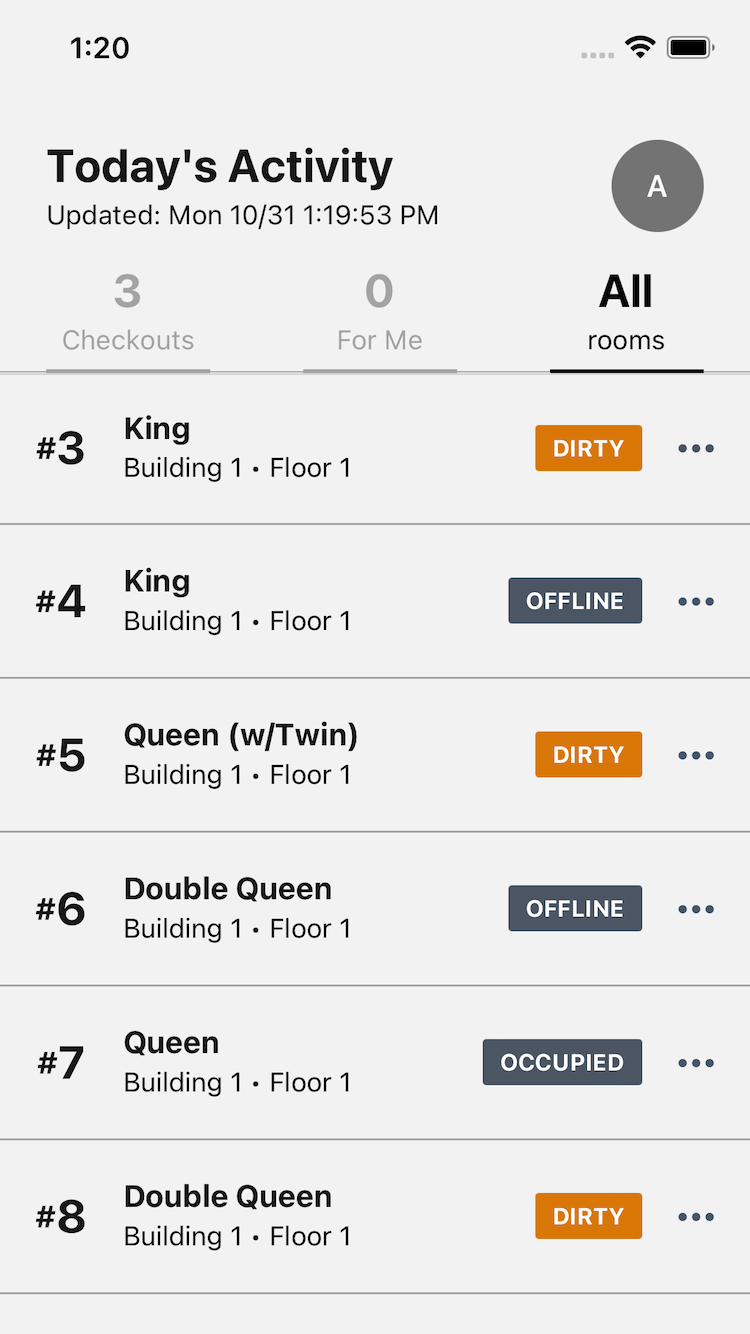The height and width of the screenshot is (1334, 750).
Task: Open the more options for room #6
Action: (x=696, y=909)
